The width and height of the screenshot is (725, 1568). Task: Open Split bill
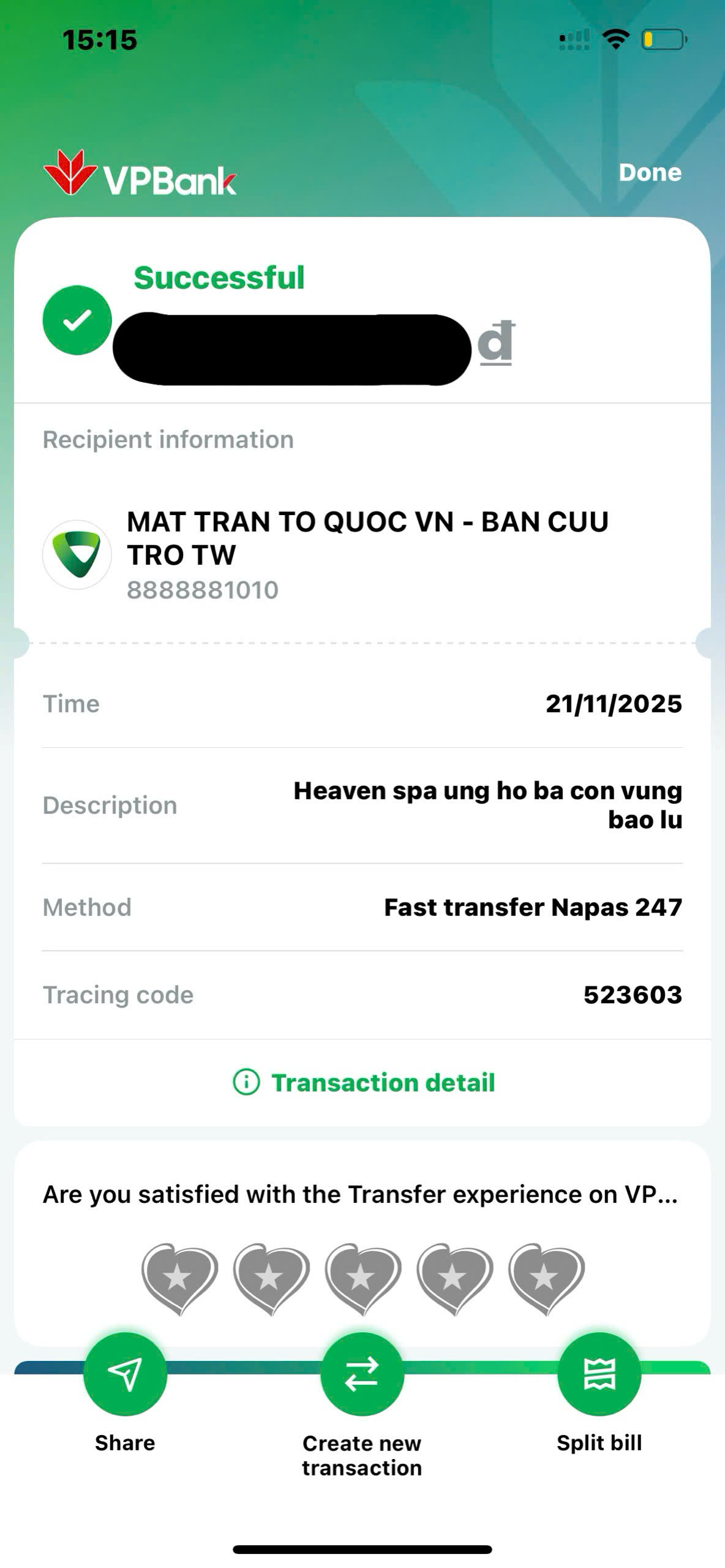pos(599,1374)
